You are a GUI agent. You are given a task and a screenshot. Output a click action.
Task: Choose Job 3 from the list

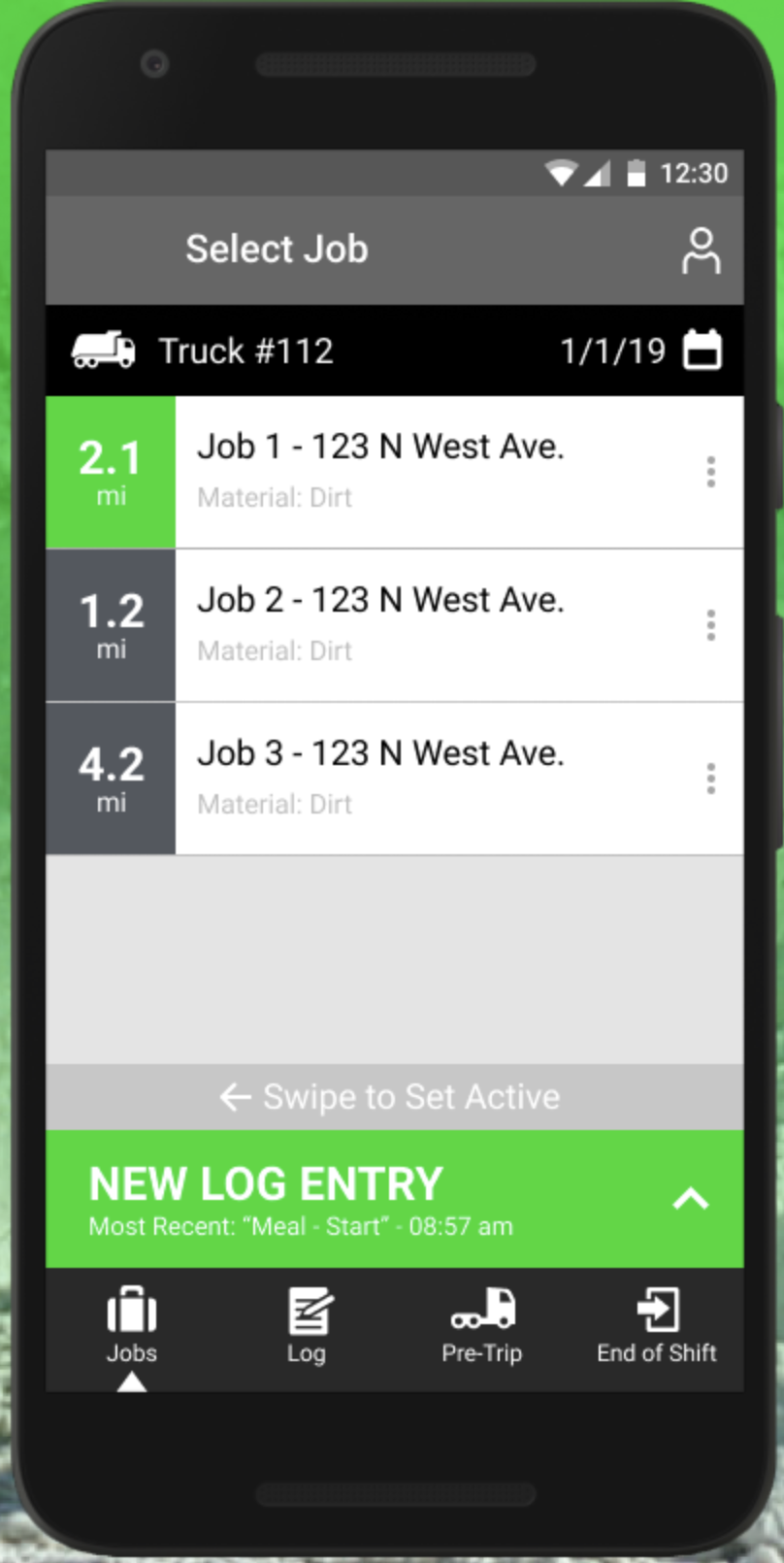point(380,778)
